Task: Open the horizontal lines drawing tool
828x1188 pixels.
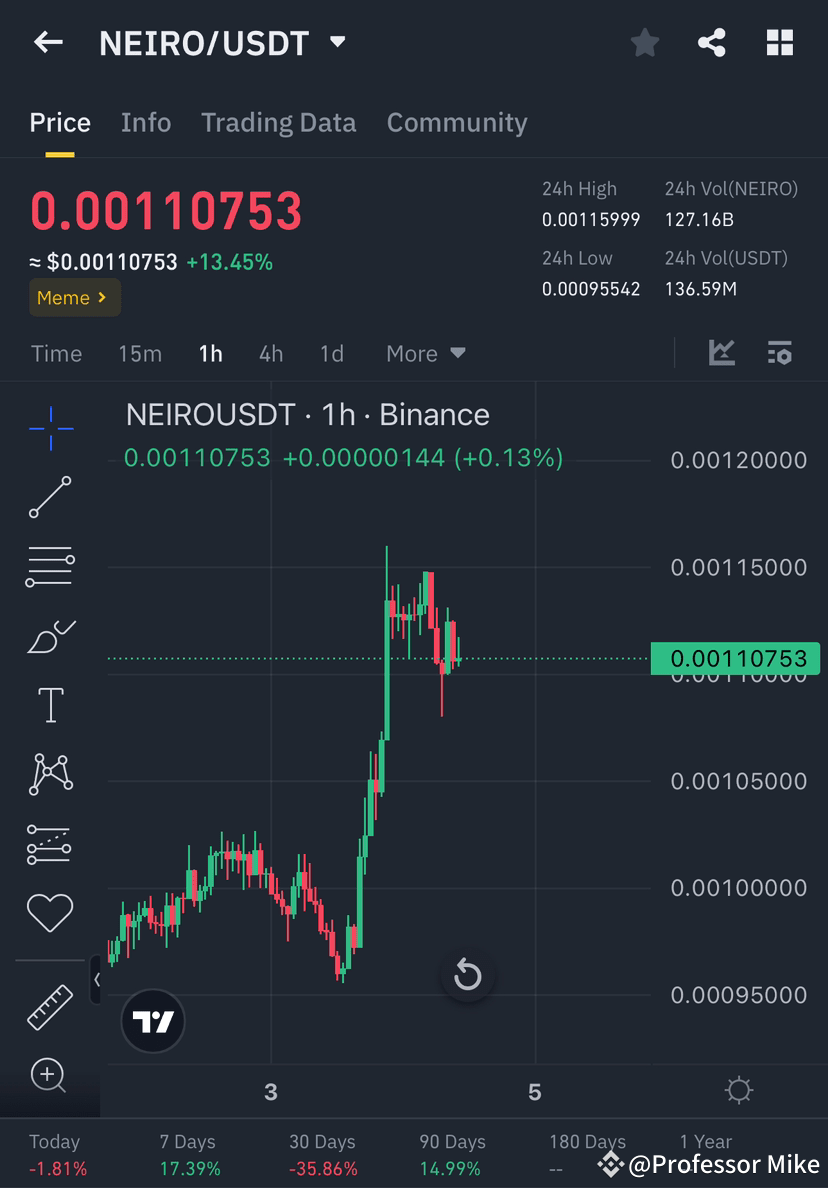Action: pyautogui.click(x=50, y=565)
